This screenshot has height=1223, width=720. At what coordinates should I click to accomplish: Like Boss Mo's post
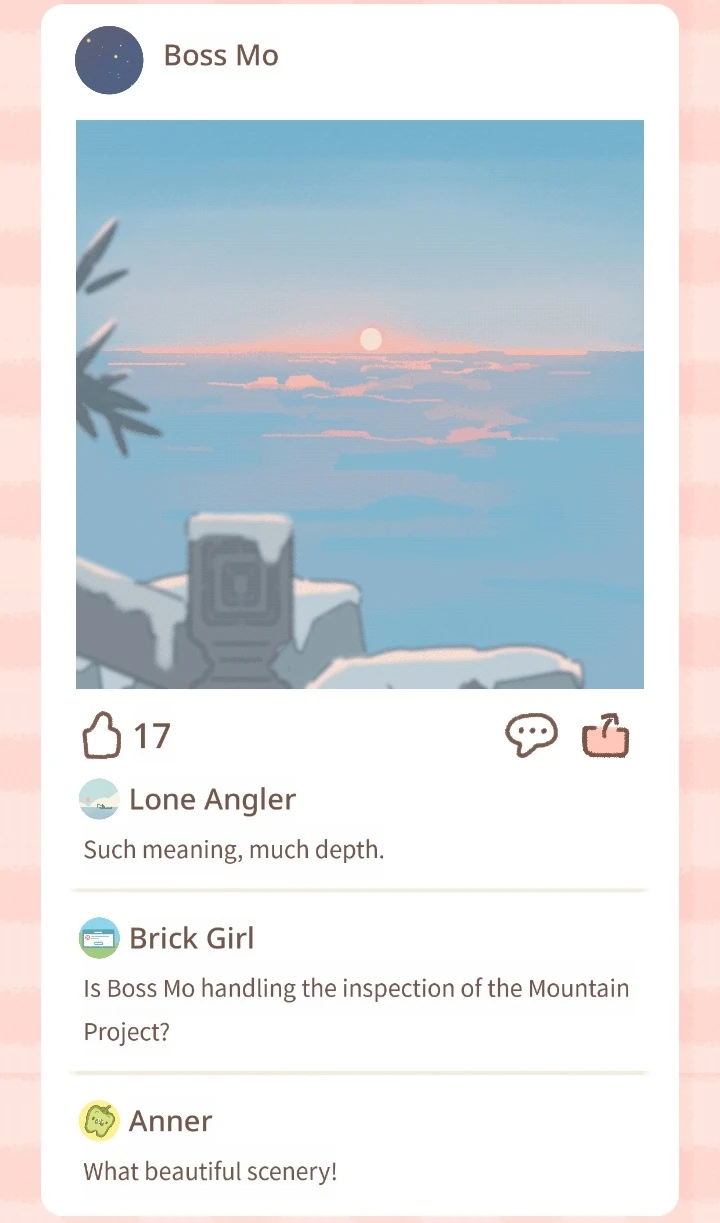click(100, 737)
